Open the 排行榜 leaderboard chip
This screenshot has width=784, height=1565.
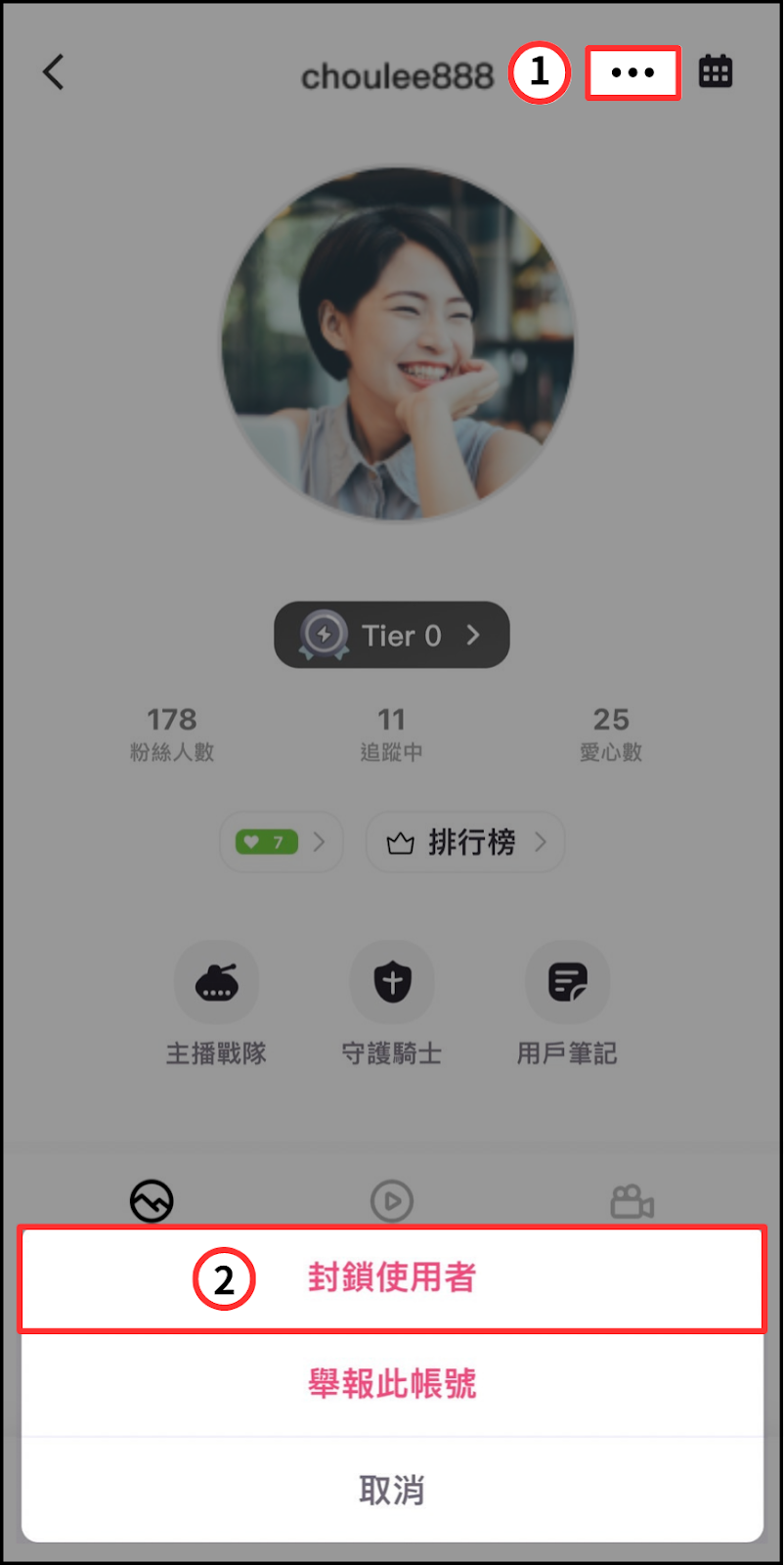click(465, 841)
